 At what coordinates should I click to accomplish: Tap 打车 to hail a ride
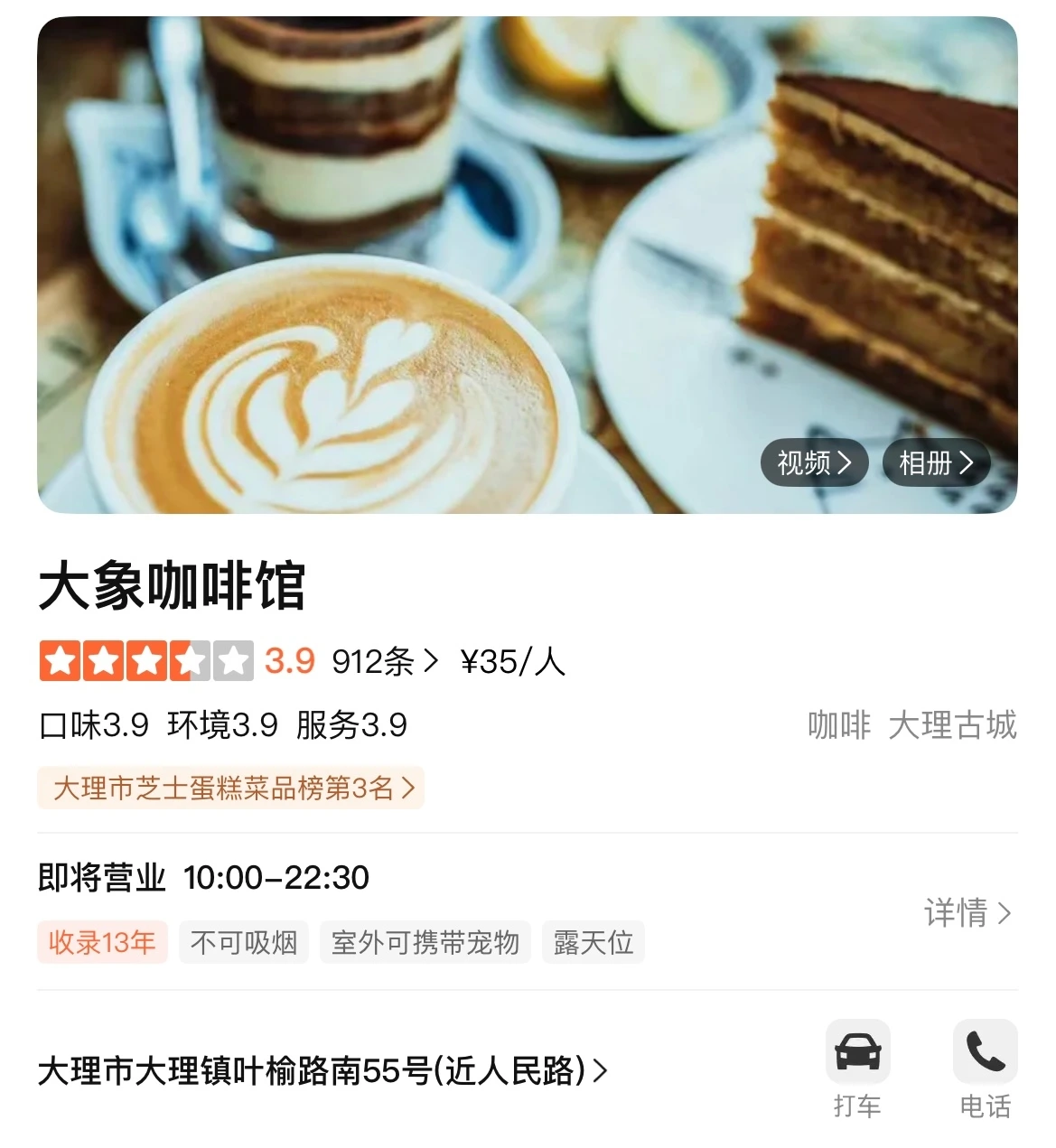pyautogui.click(x=857, y=1070)
